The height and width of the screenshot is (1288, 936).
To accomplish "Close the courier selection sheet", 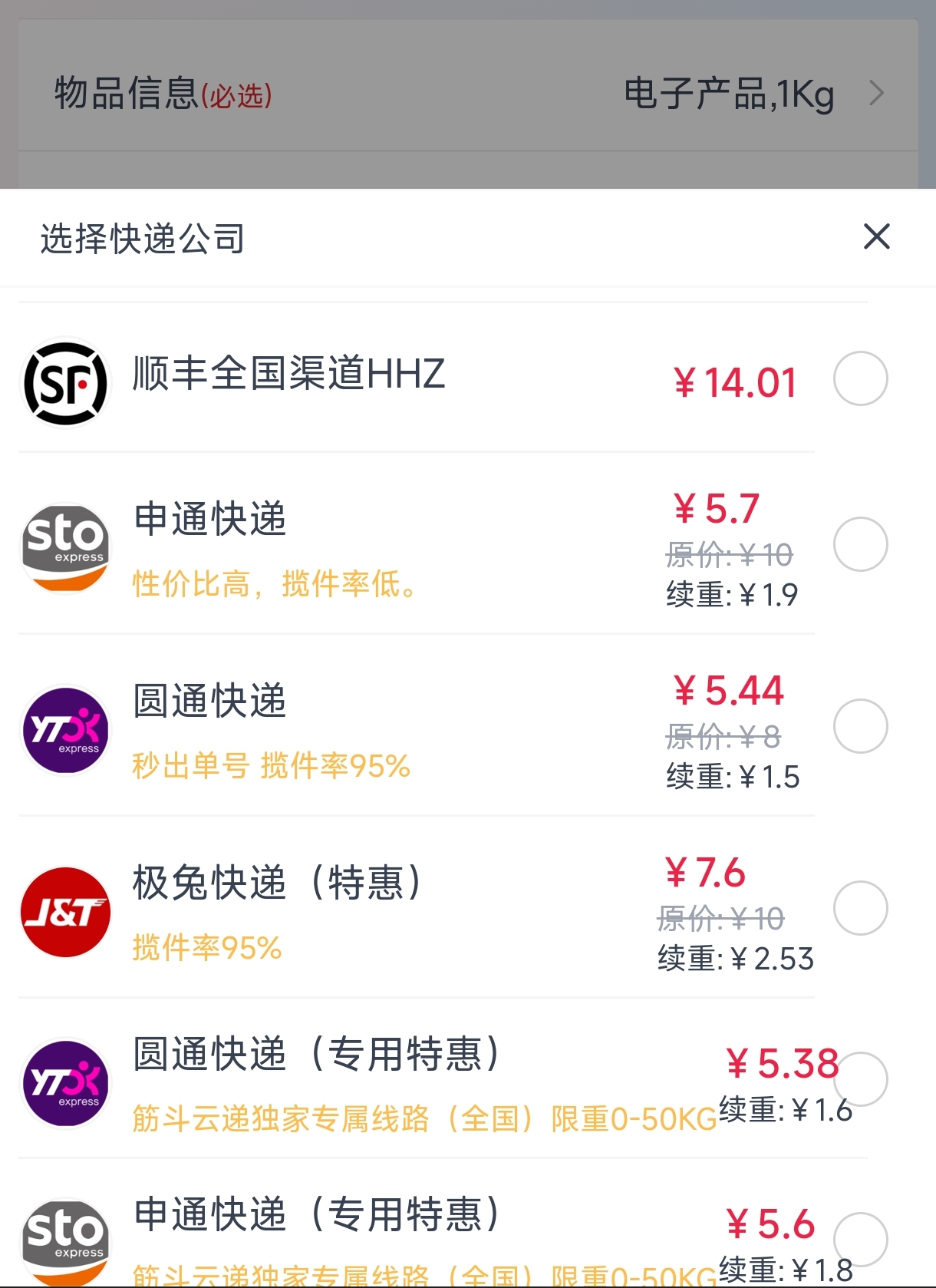I will point(876,236).
